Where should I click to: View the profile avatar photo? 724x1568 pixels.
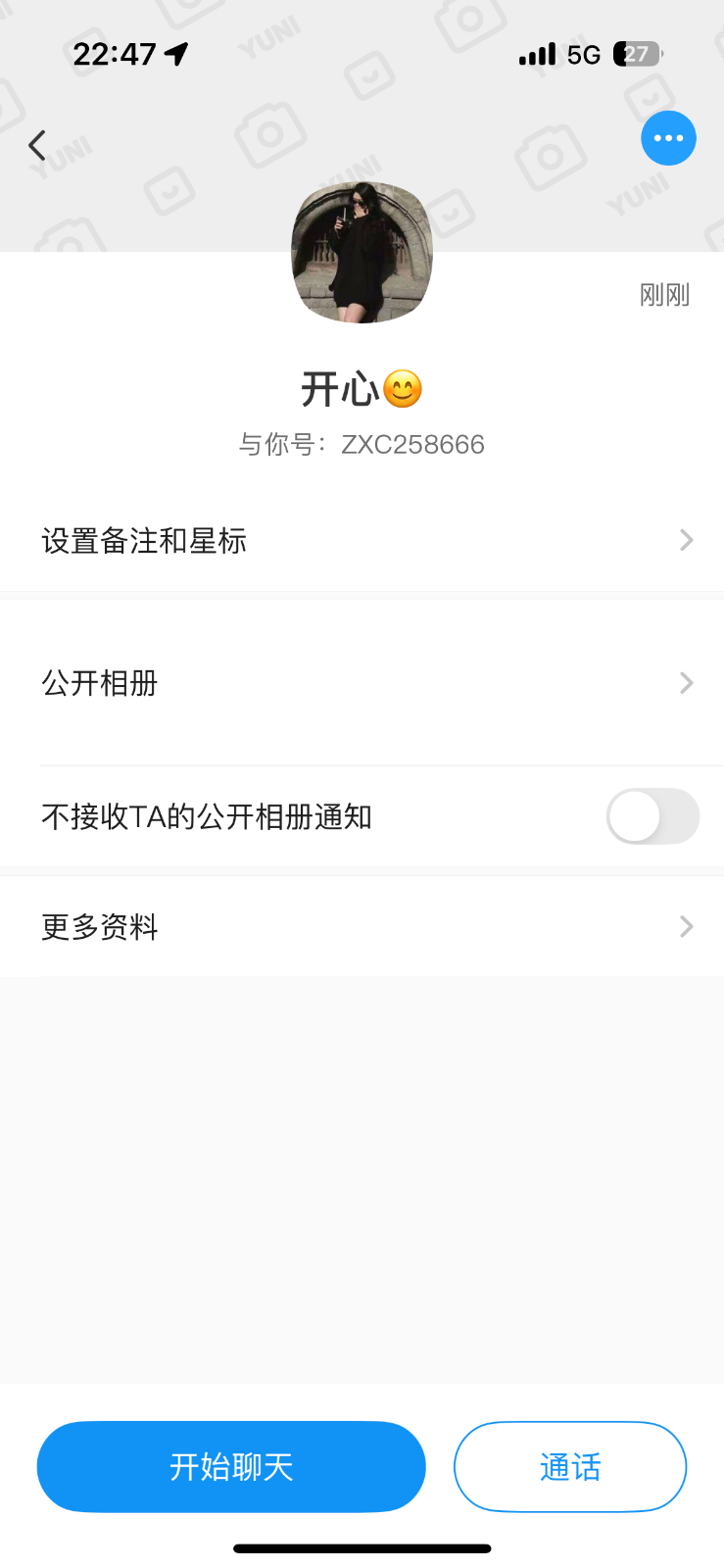pyautogui.click(x=362, y=253)
